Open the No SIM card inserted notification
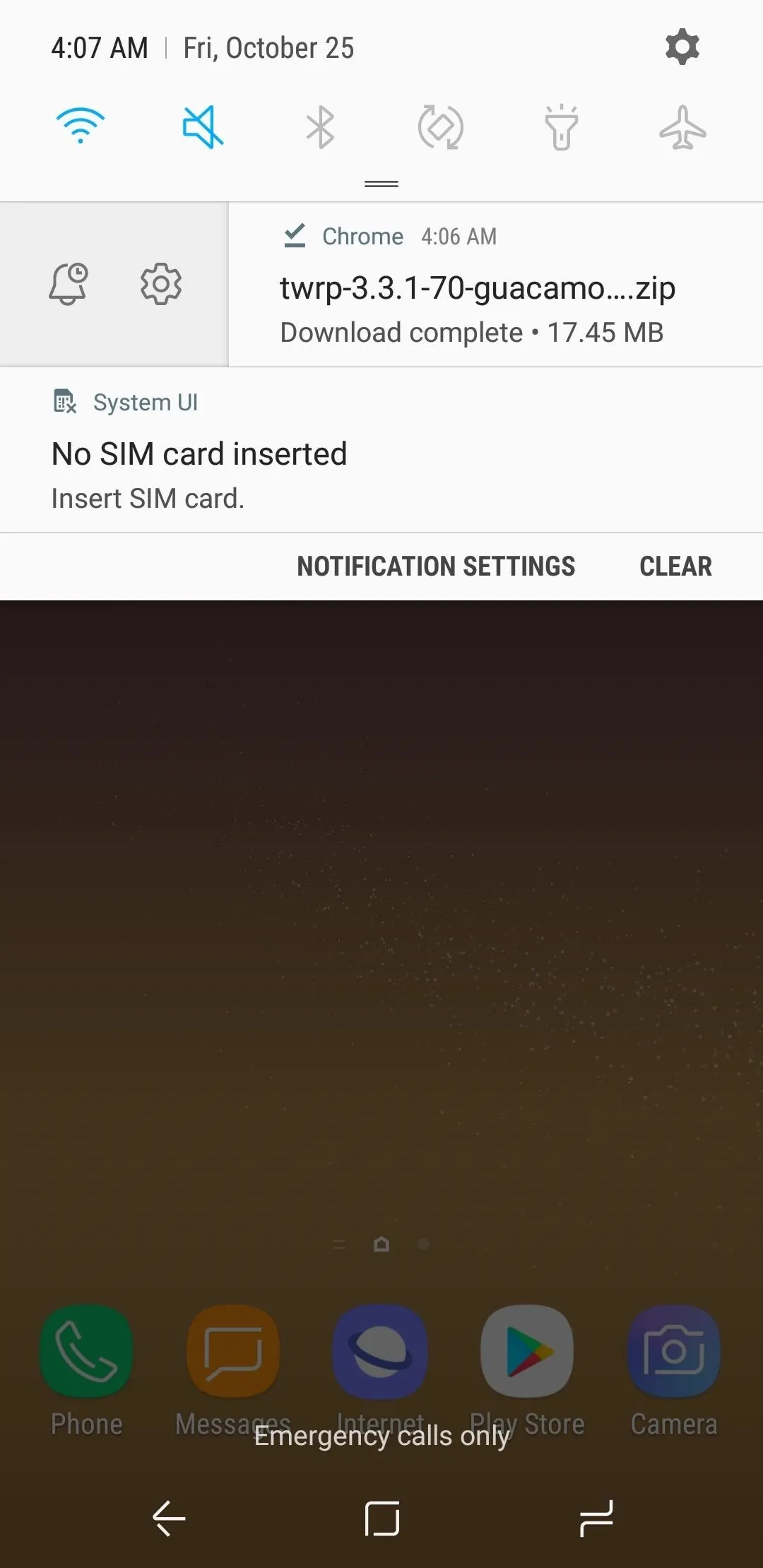The height and width of the screenshot is (1568, 763). [x=381, y=450]
